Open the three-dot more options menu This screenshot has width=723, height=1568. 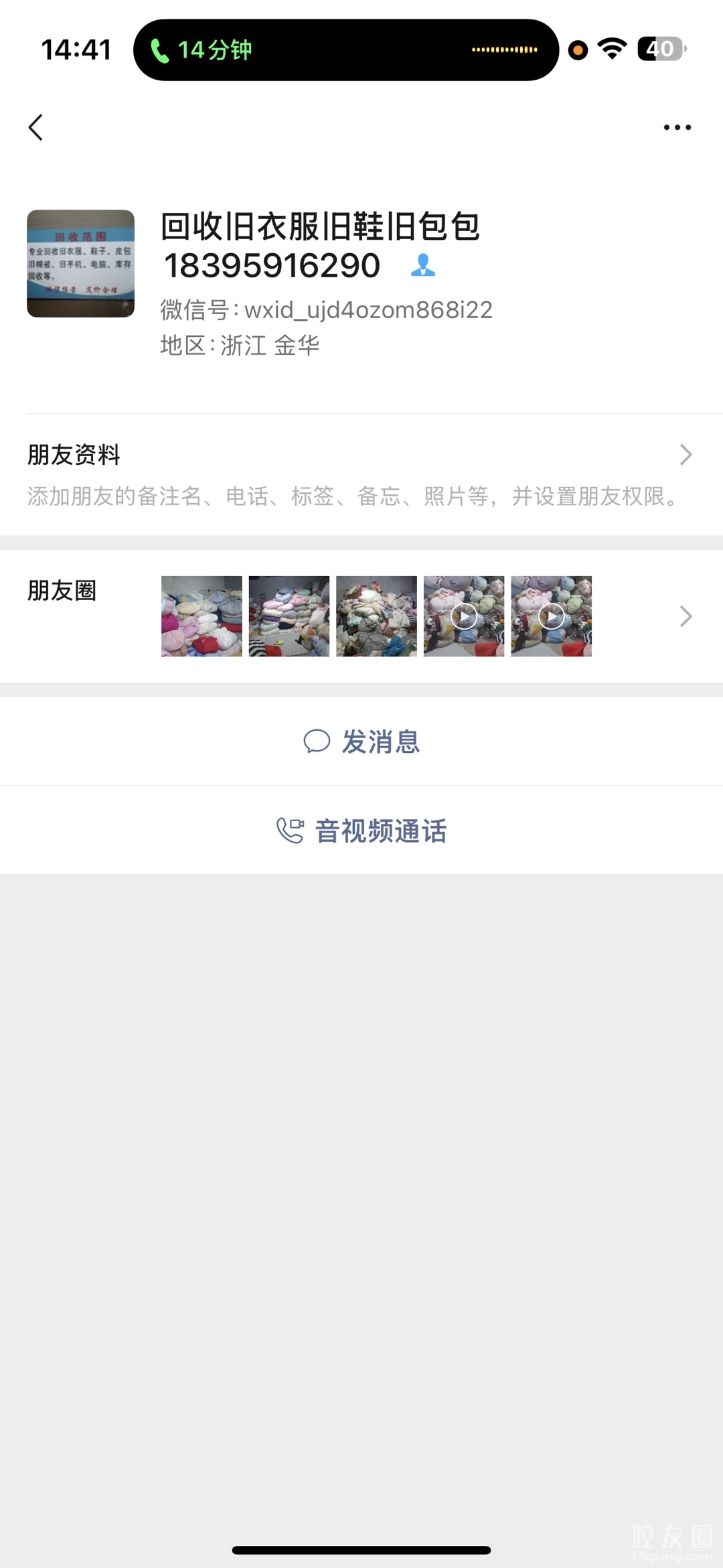point(677,127)
